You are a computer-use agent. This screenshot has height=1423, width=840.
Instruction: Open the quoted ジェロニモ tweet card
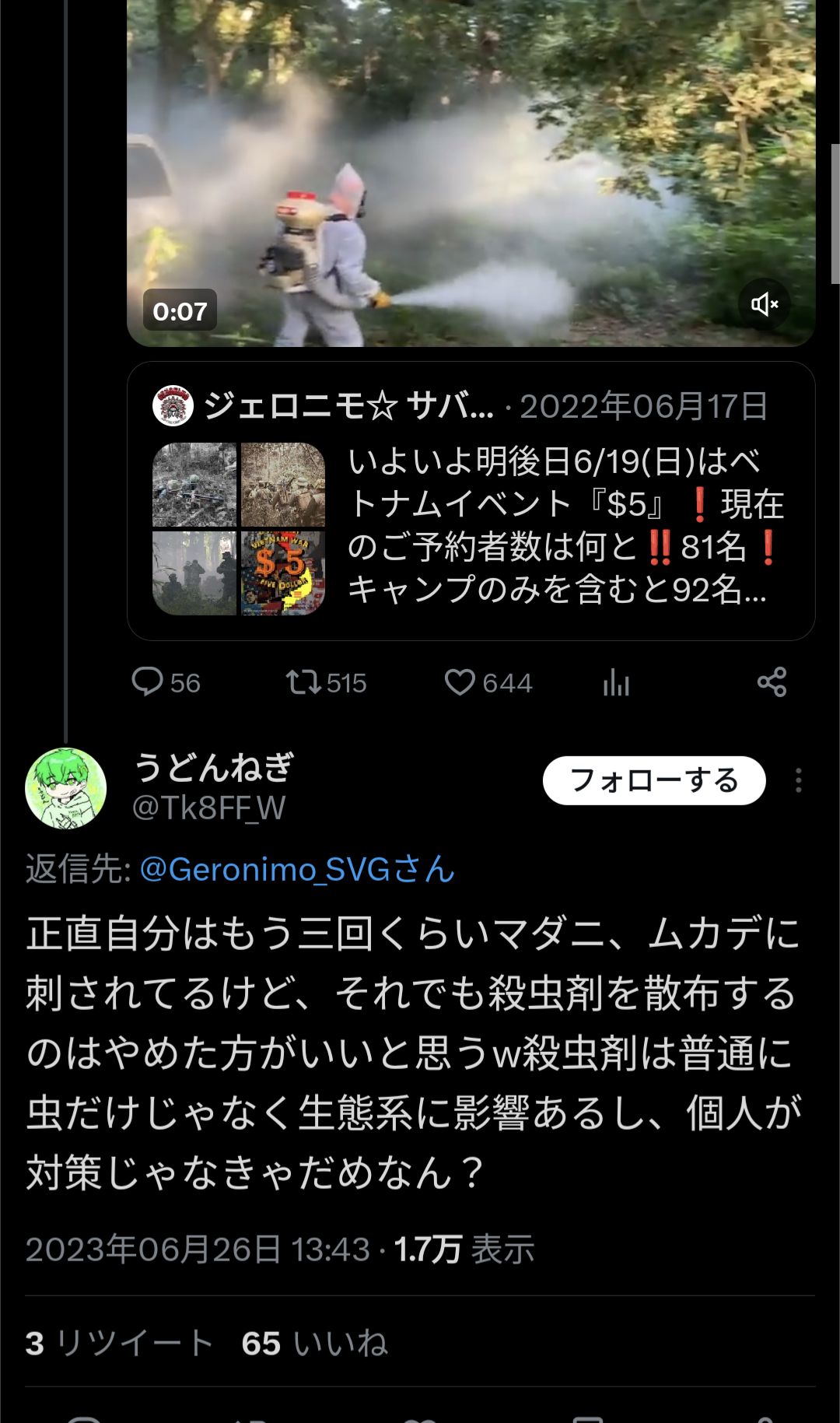(471, 501)
